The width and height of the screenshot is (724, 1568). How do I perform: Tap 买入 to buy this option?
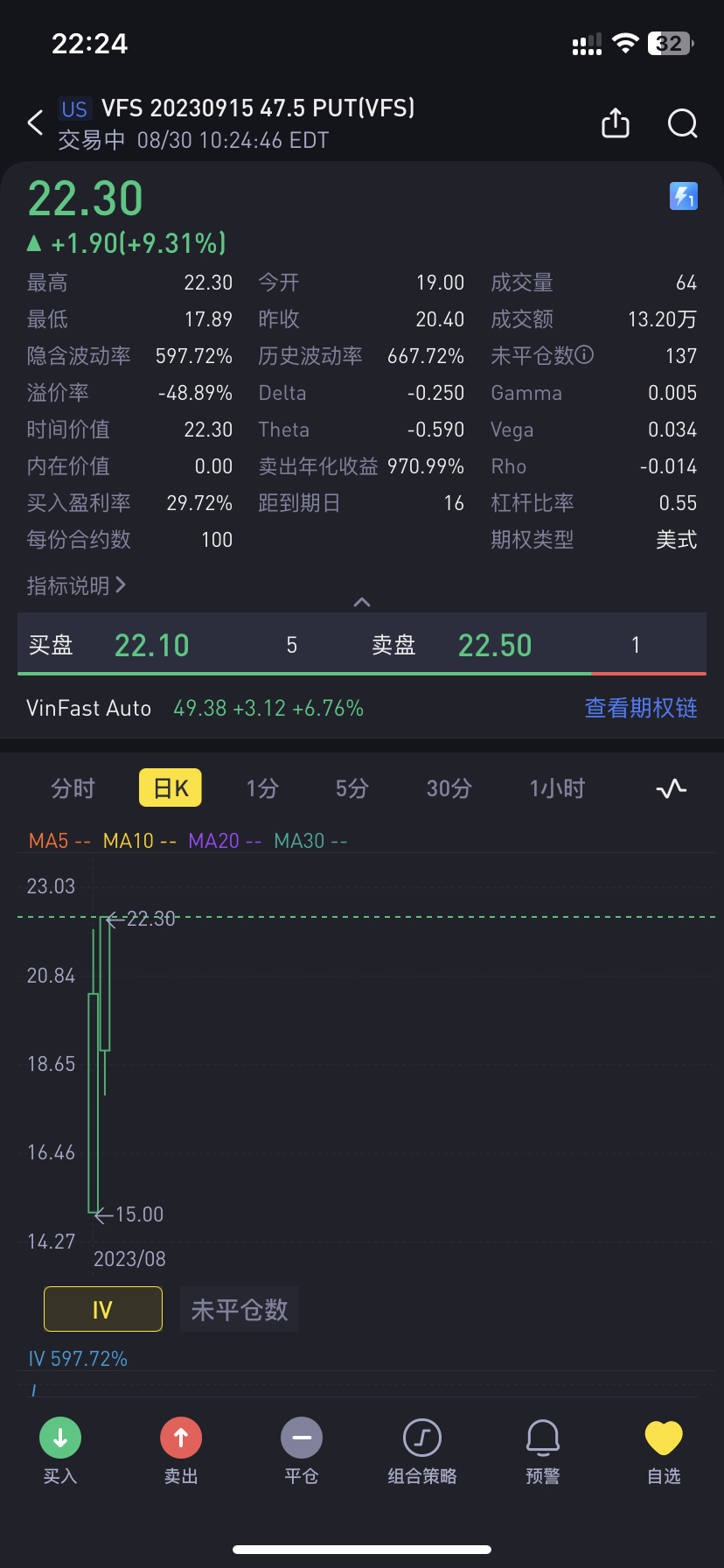[x=60, y=1452]
